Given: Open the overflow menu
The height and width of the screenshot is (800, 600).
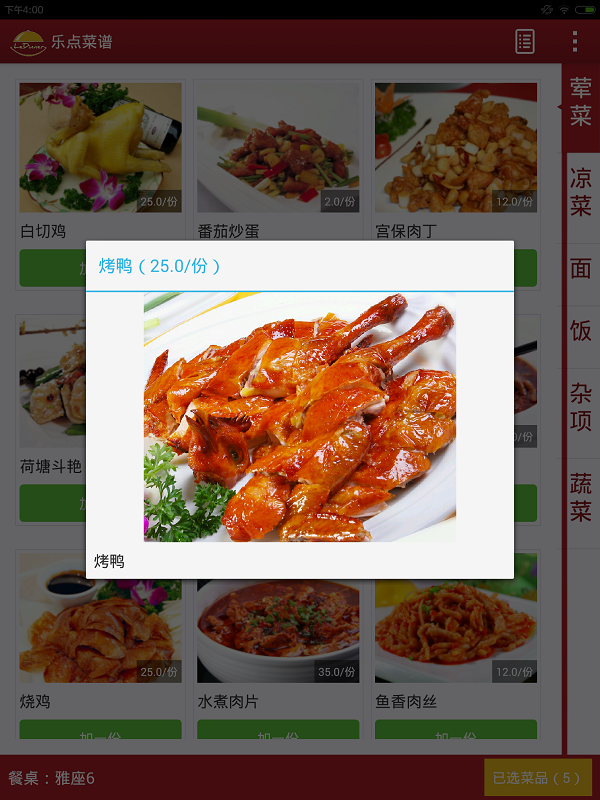Looking at the screenshot, I should (x=574, y=41).
